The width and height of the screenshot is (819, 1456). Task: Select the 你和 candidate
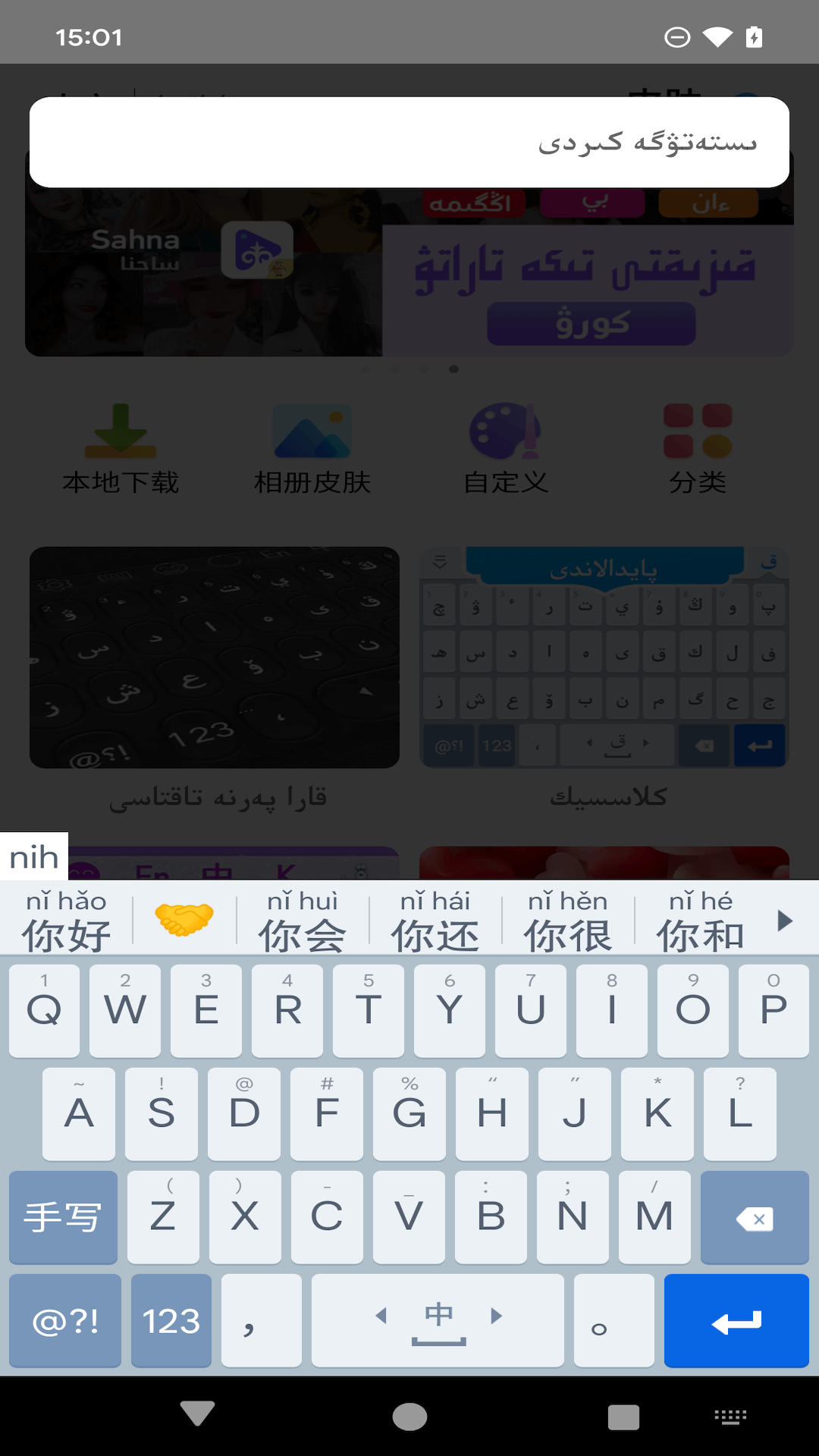700,921
